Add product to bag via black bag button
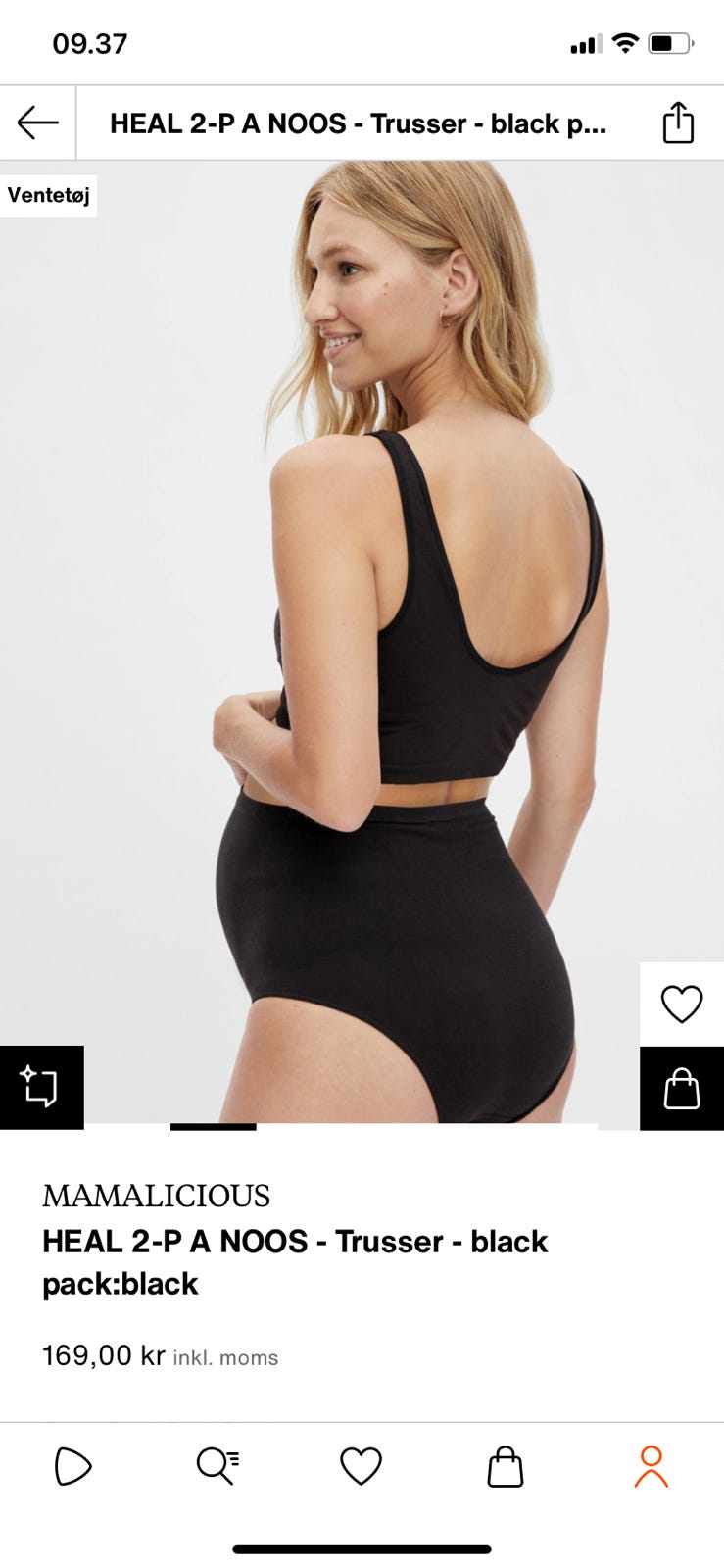 click(x=682, y=1089)
